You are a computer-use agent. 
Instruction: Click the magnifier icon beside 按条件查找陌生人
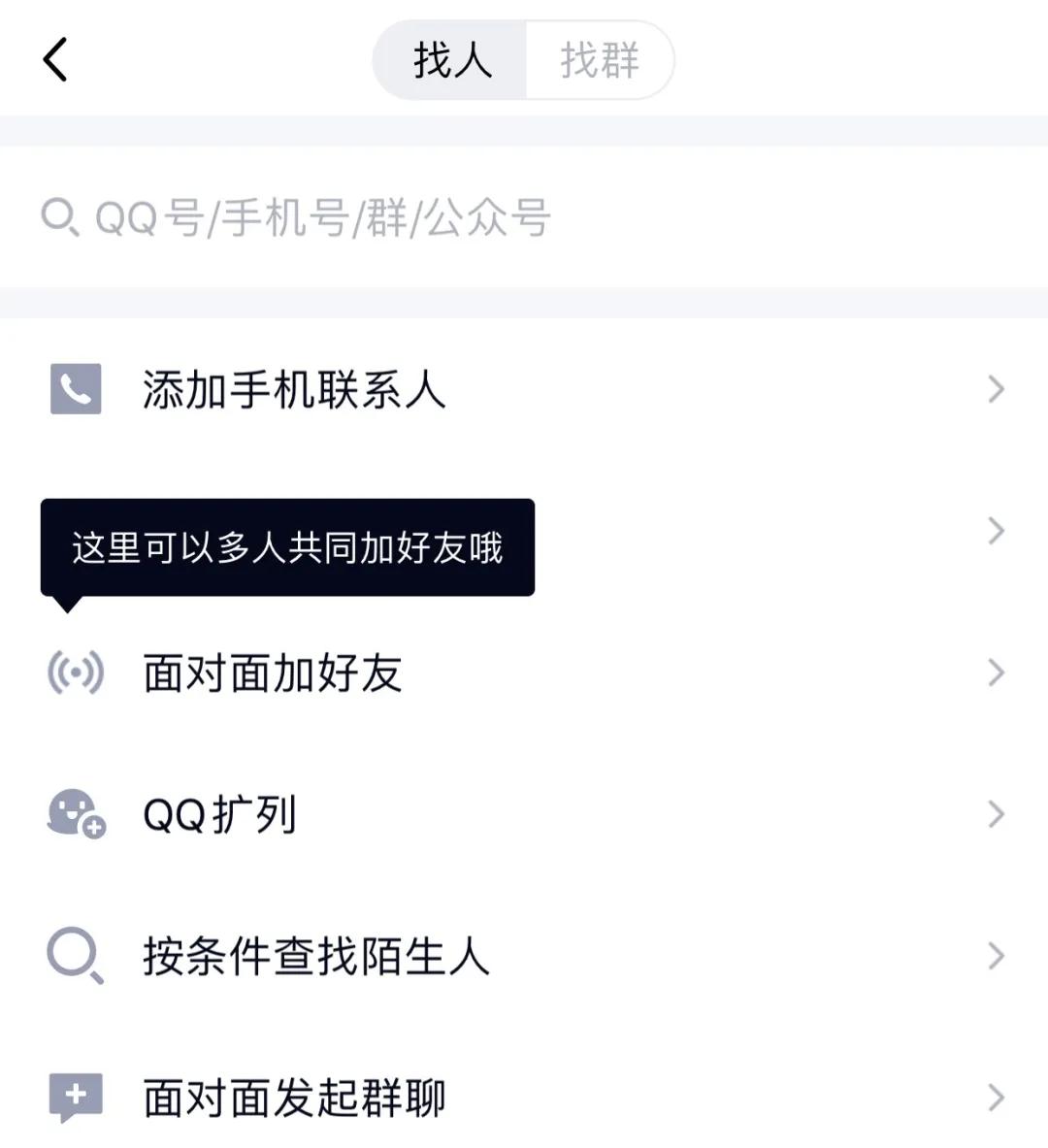pos(75,957)
